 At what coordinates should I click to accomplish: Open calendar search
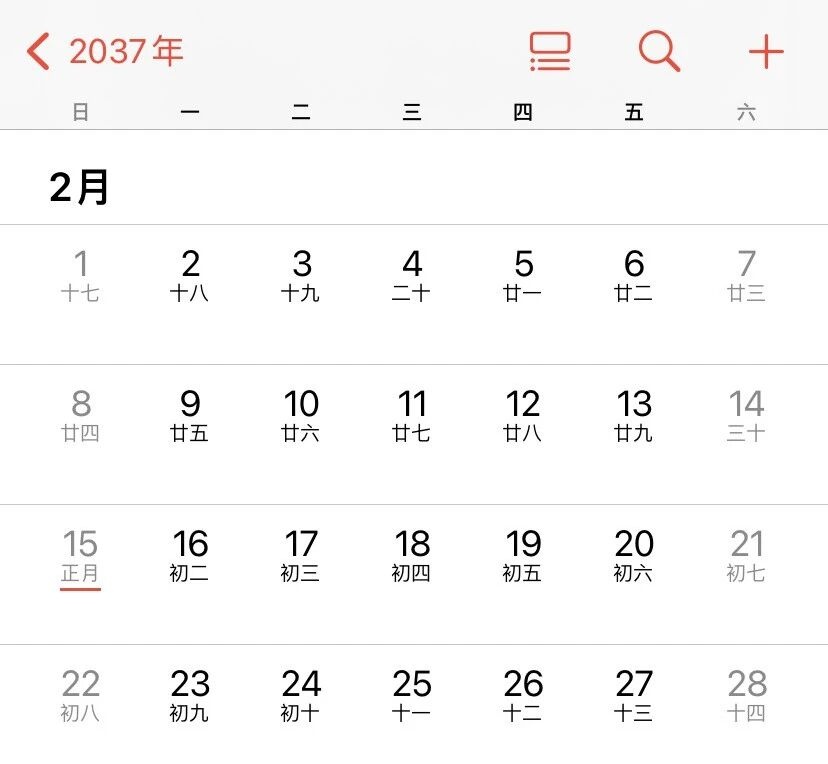click(659, 51)
